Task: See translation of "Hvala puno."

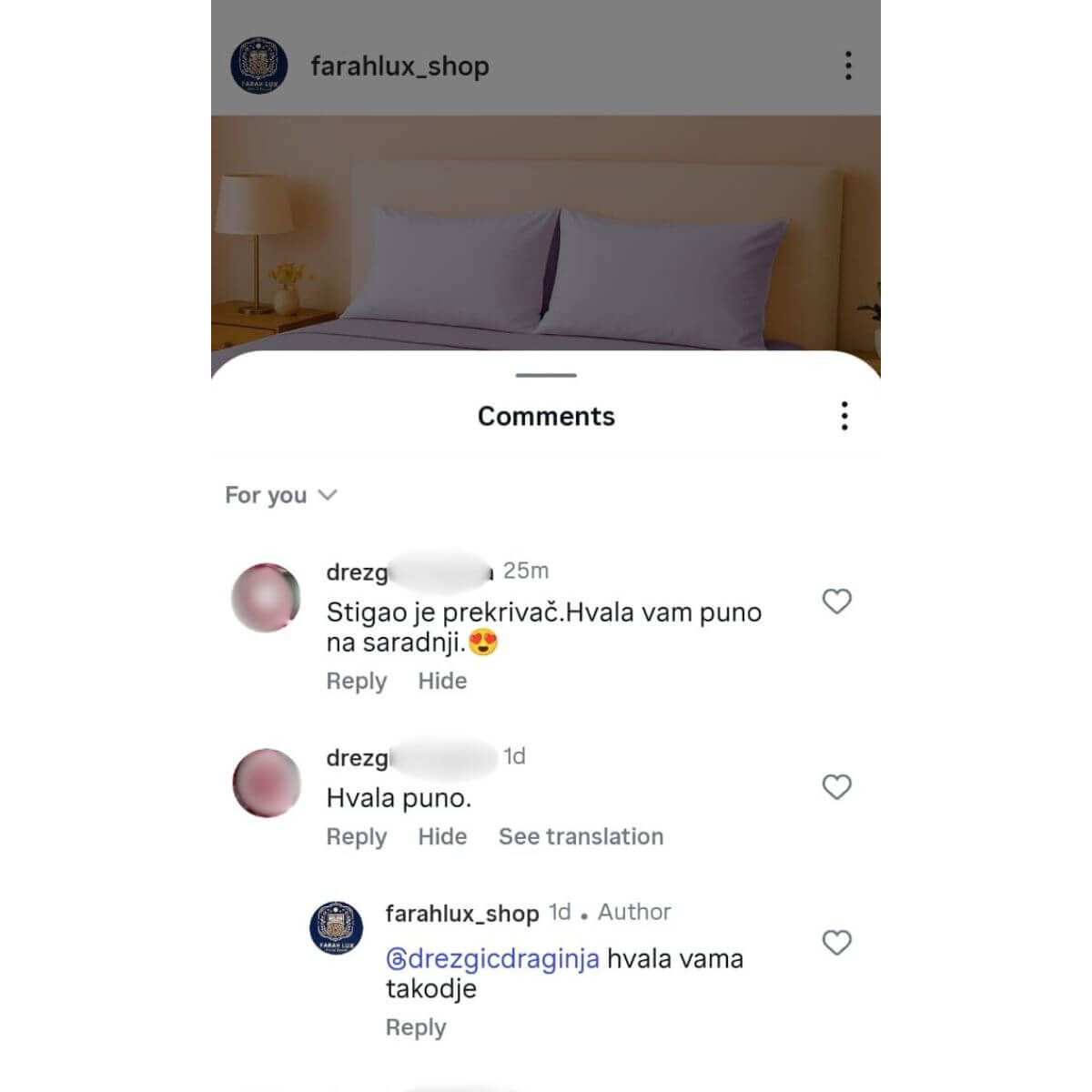Action: pos(581,836)
